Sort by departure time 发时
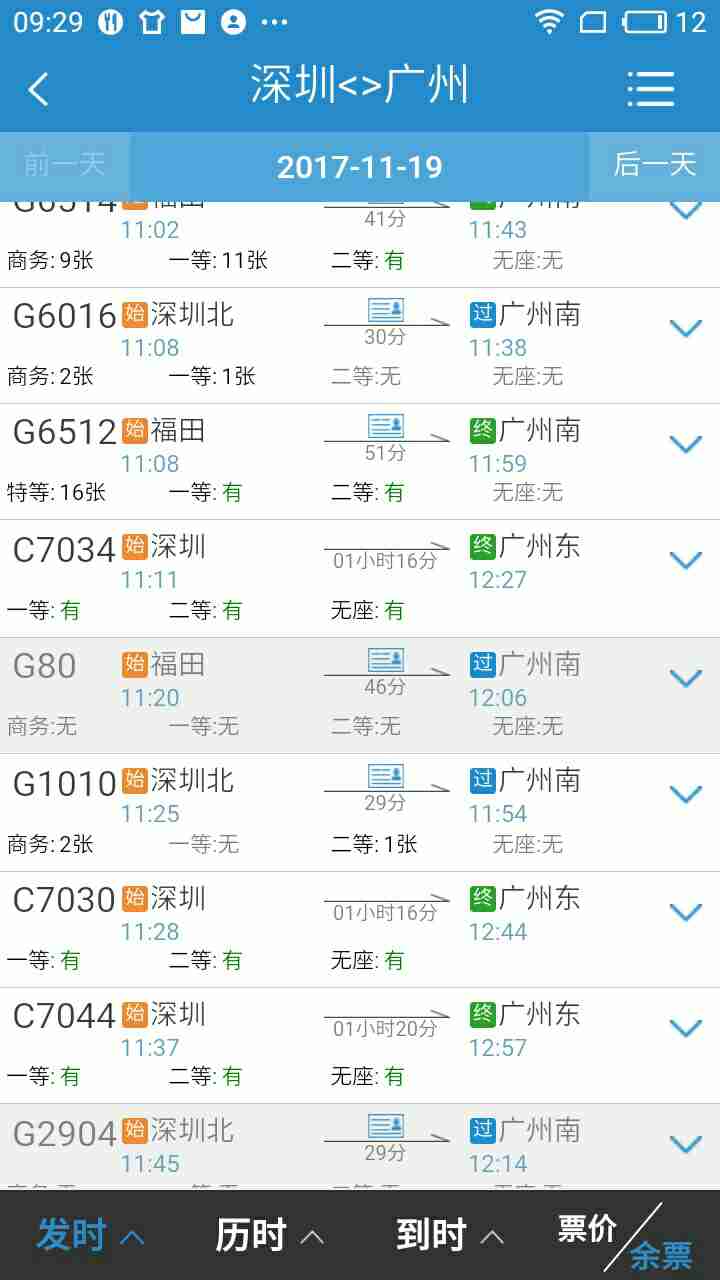 coord(90,1236)
